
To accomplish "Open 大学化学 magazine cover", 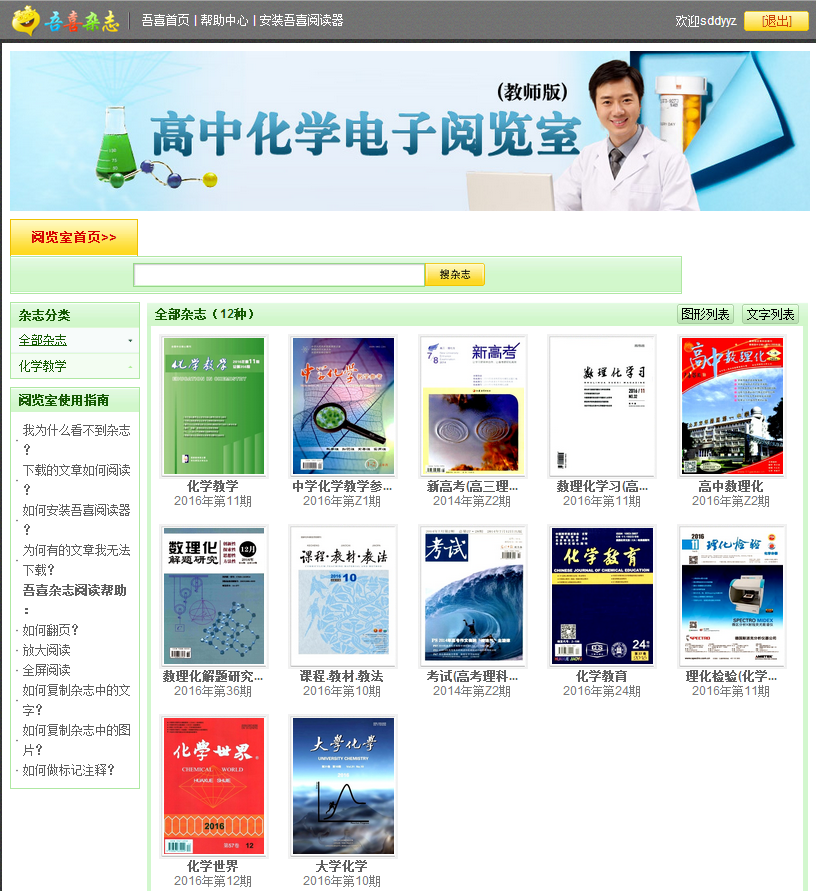I will point(343,786).
